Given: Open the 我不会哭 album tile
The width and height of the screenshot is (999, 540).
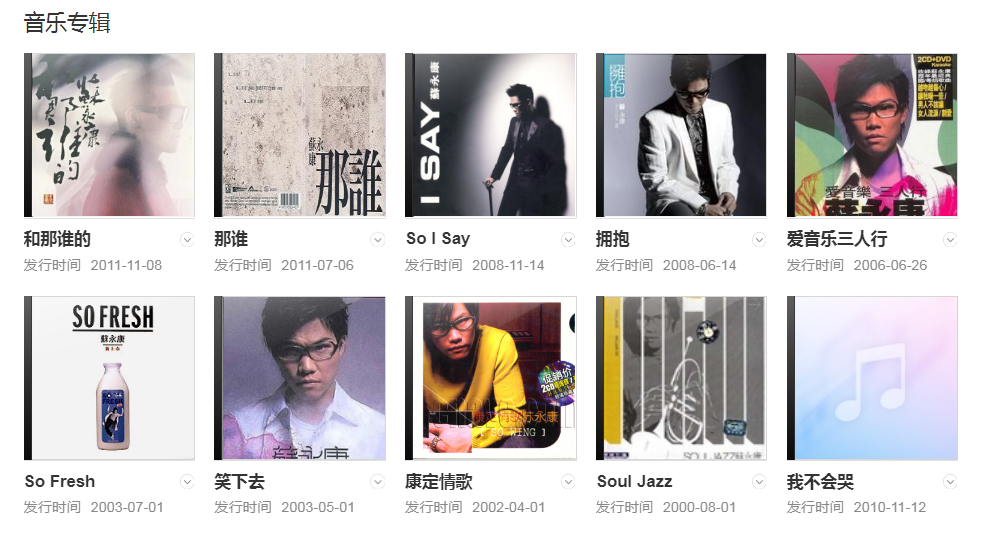Looking at the screenshot, I should (873, 378).
